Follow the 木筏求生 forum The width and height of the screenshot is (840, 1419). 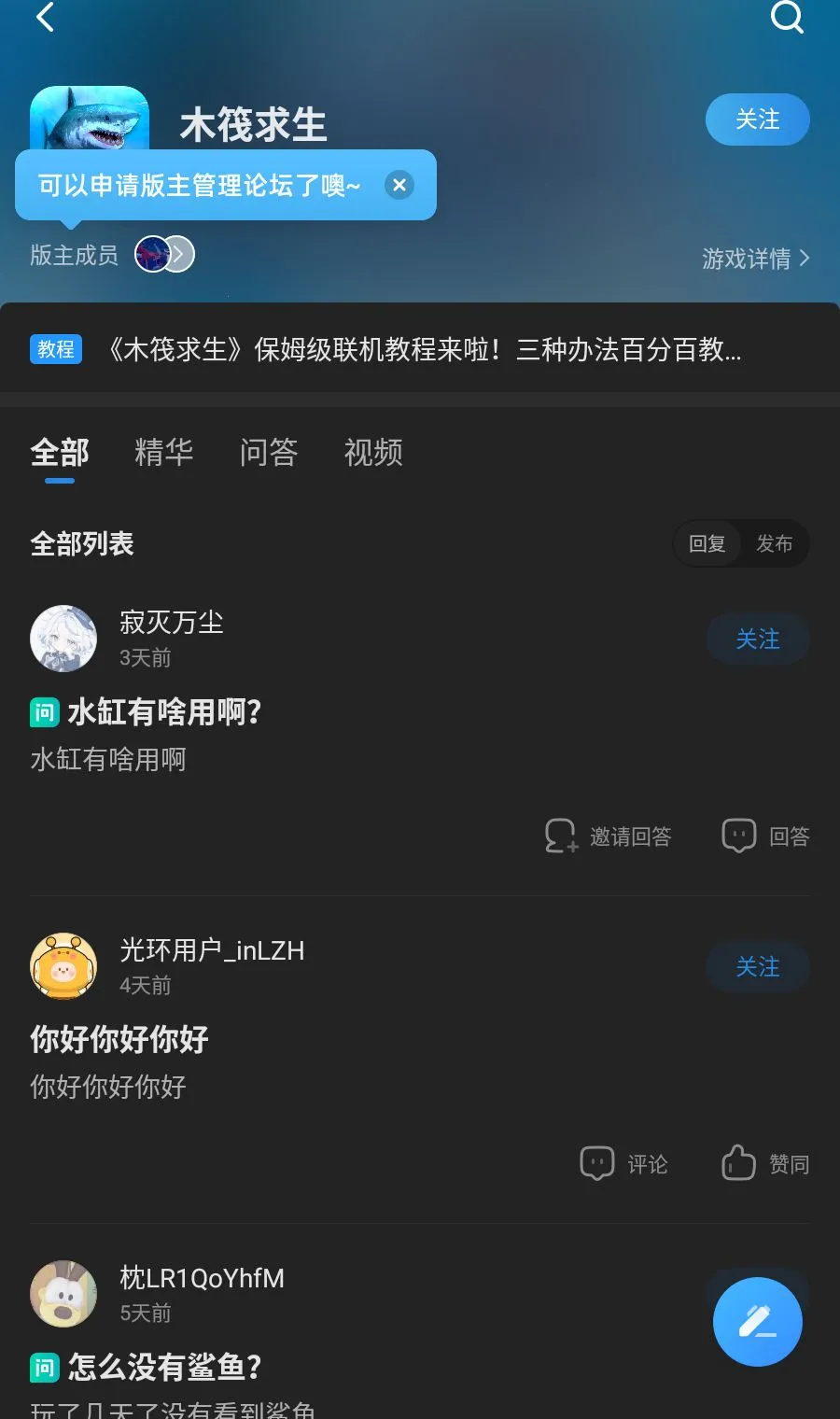click(x=757, y=119)
